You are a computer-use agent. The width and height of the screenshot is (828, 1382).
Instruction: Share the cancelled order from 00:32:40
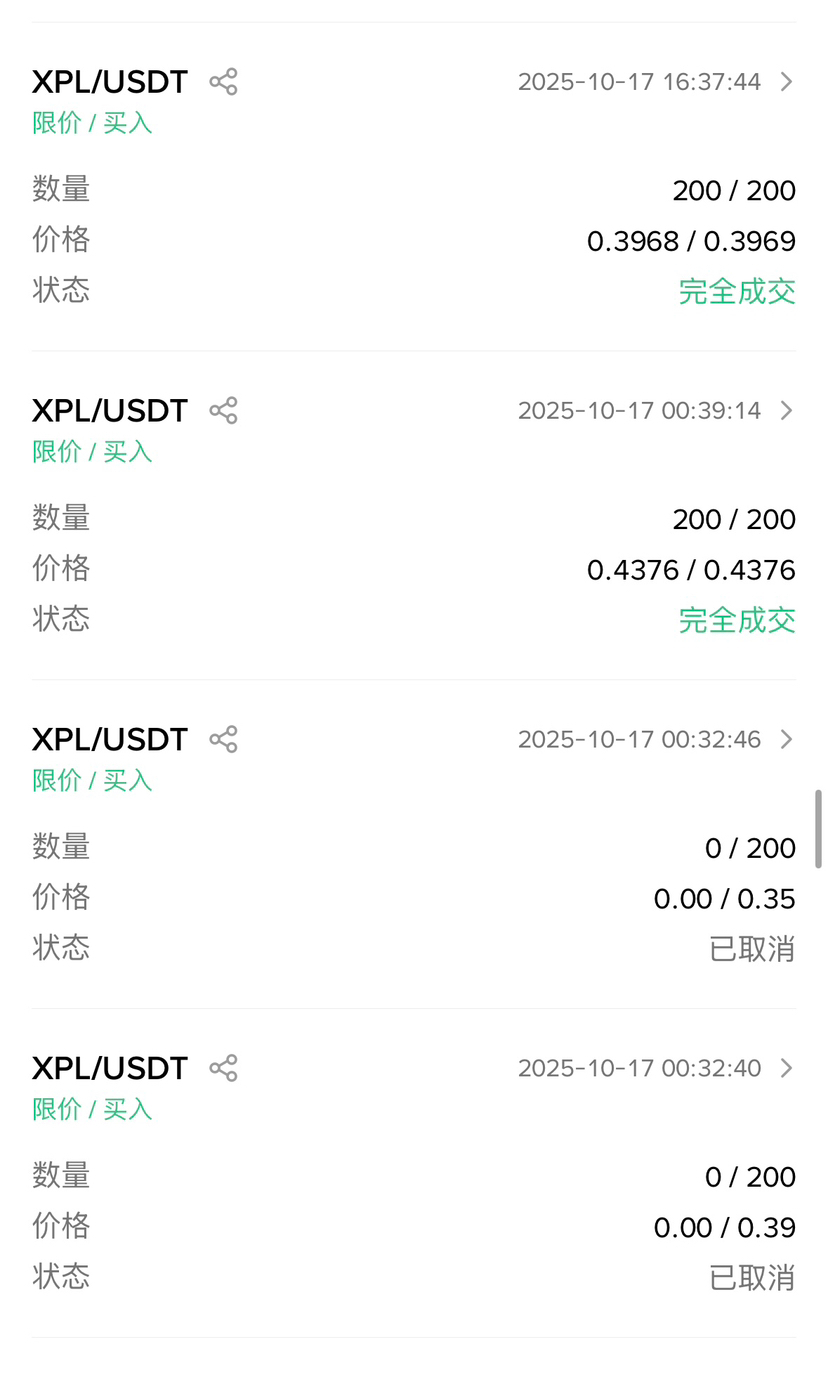(x=223, y=1069)
